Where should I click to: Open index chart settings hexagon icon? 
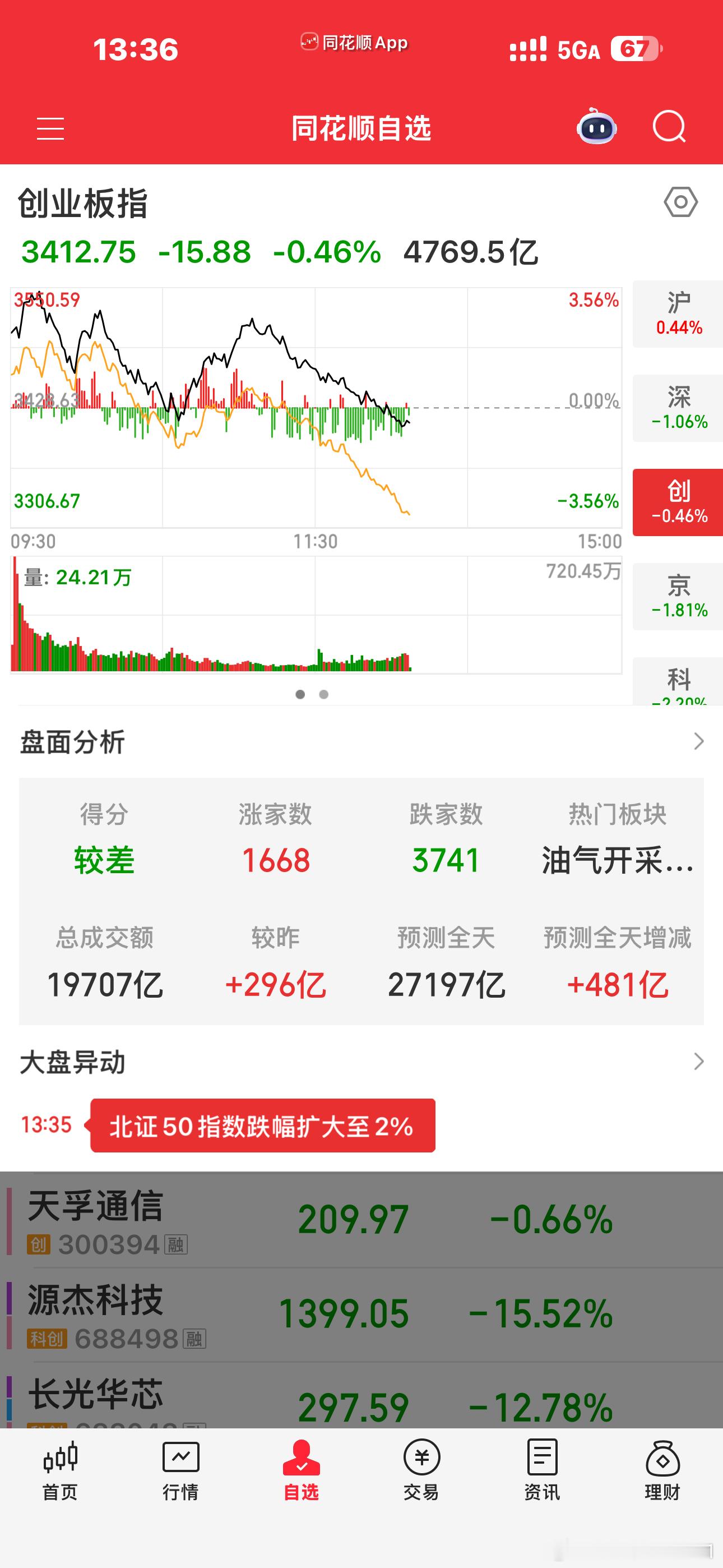680,202
